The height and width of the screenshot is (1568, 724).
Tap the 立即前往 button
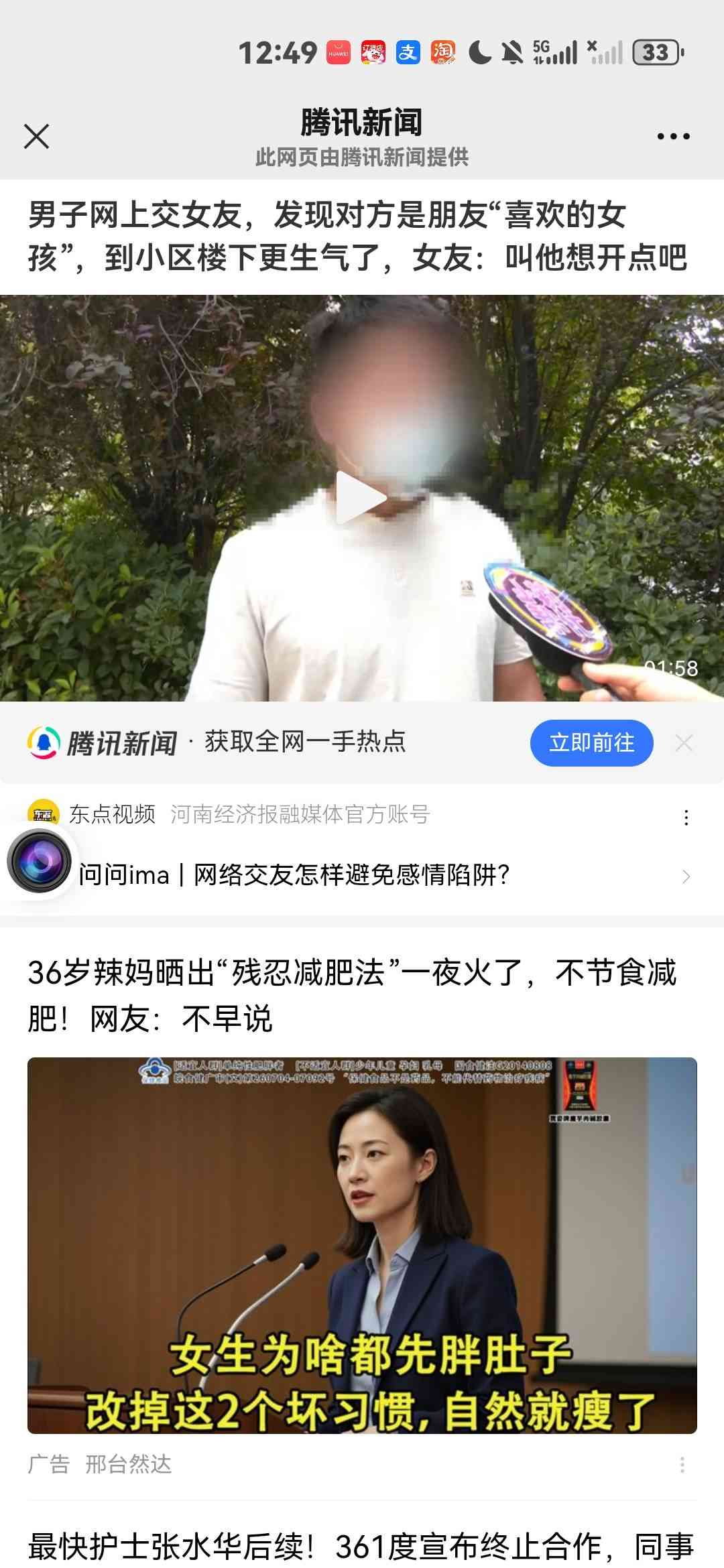[x=591, y=742]
